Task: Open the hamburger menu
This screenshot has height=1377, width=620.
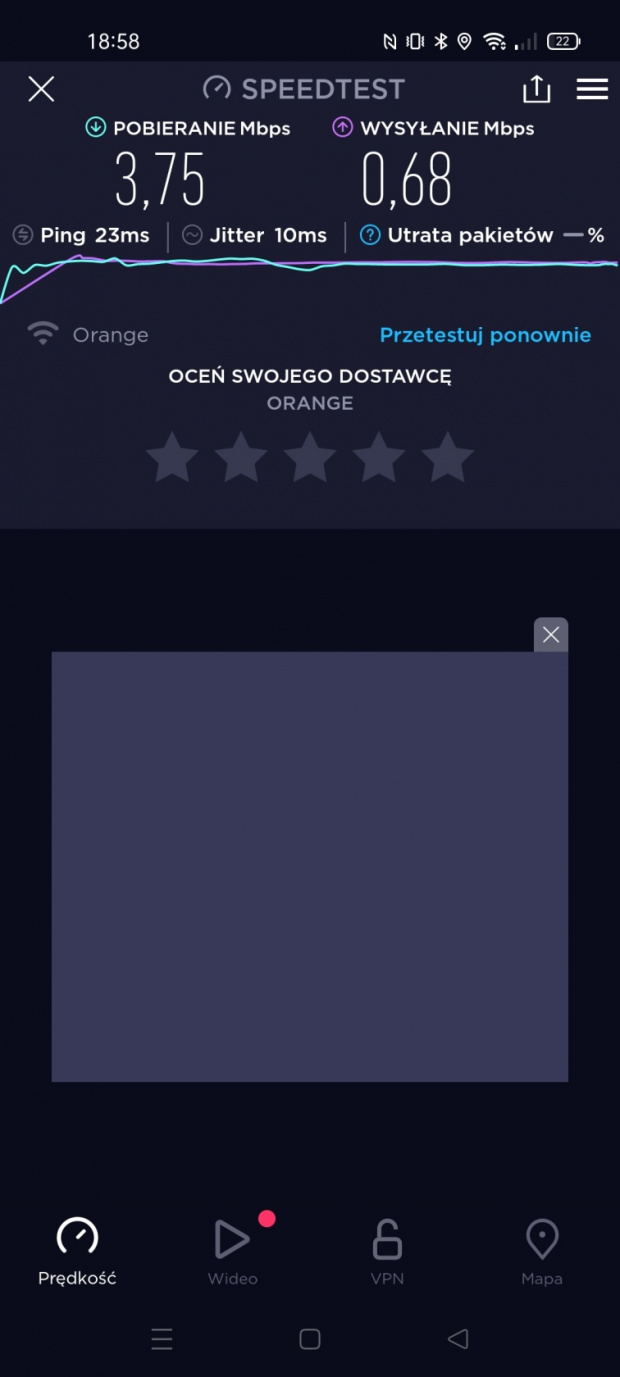Action: [592, 89]
